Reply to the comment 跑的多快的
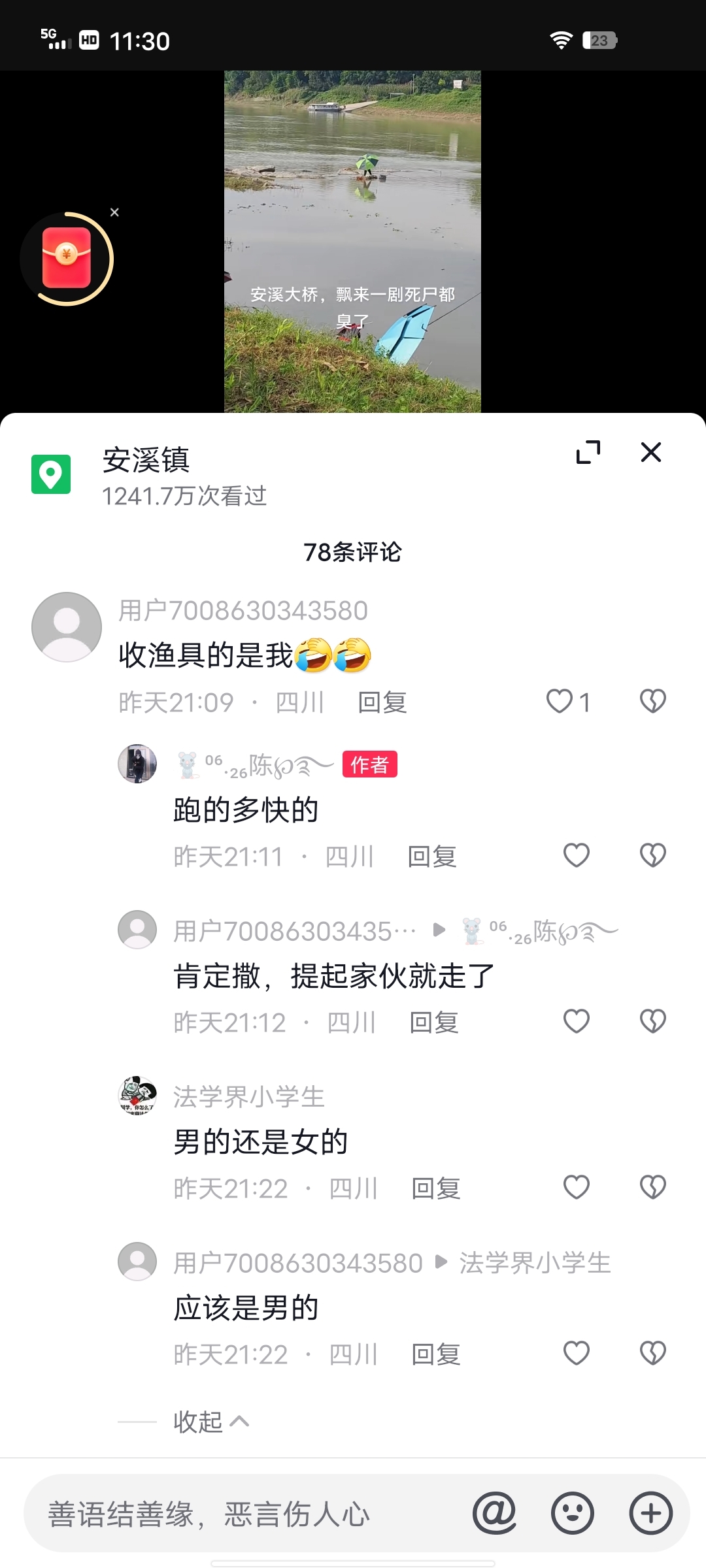Screen dimensions: 706x1568 [432, 857]
